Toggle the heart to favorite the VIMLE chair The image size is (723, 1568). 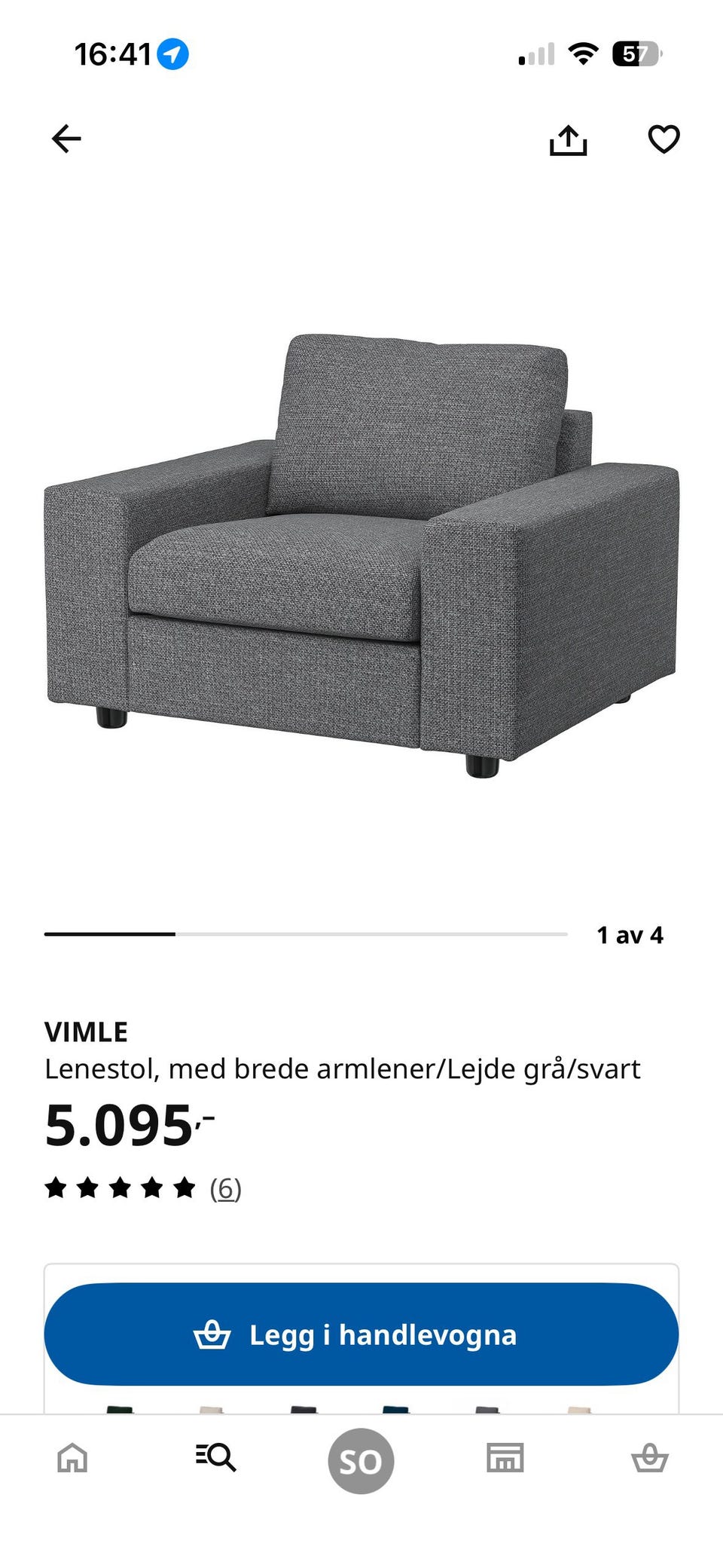(x=664, y=139)
